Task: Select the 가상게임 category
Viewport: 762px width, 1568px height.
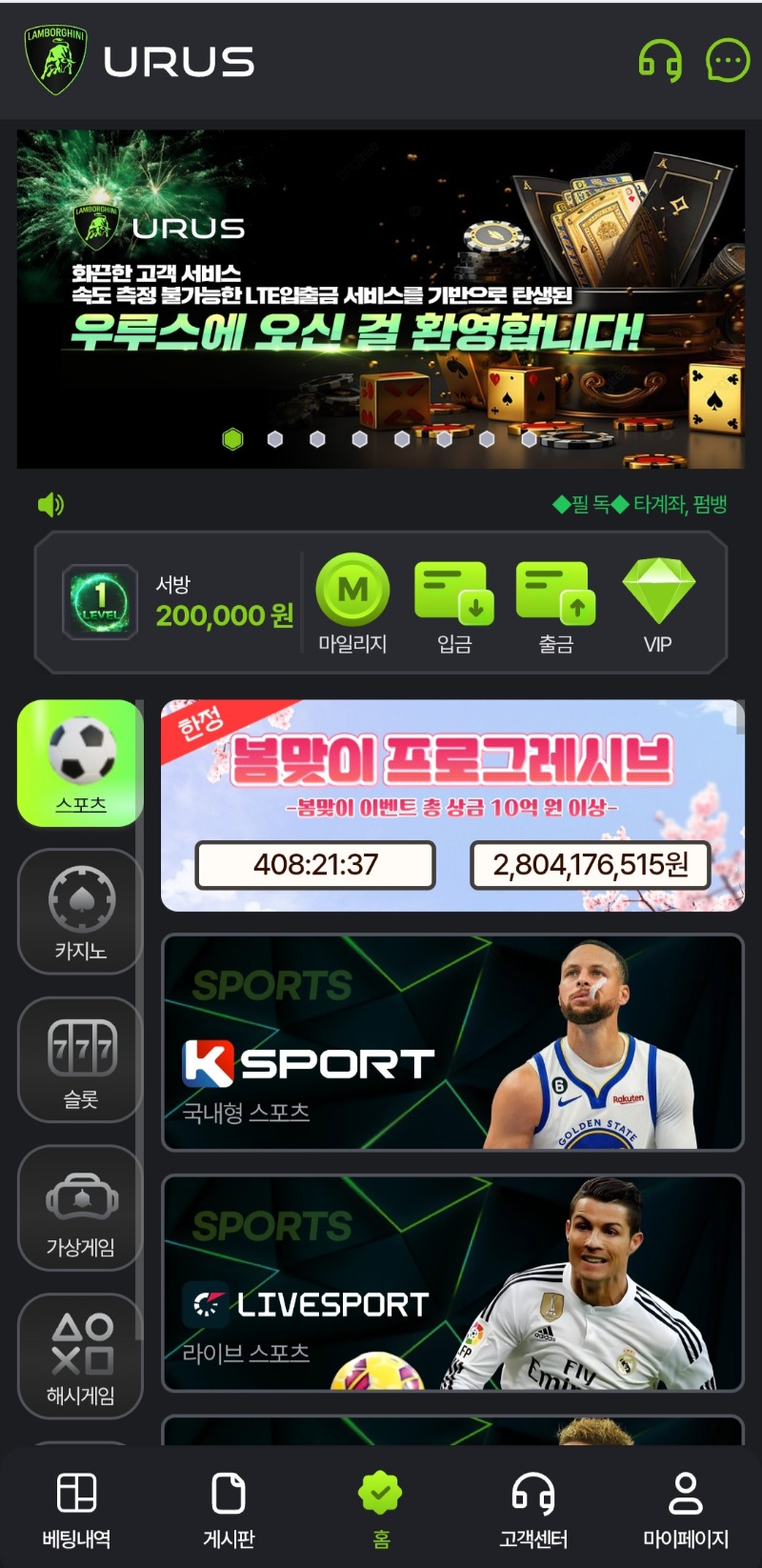Action: tap(80, 1208)
